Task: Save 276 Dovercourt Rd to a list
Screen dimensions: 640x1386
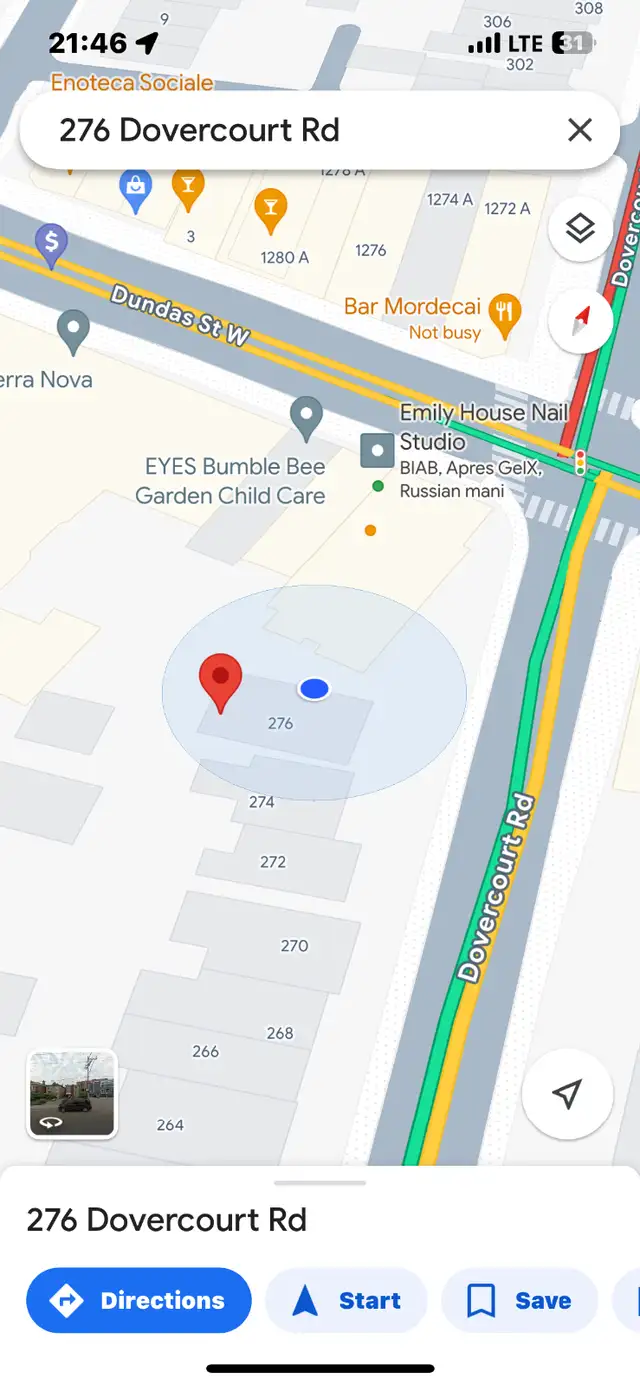Action: tap(519, 1301)
